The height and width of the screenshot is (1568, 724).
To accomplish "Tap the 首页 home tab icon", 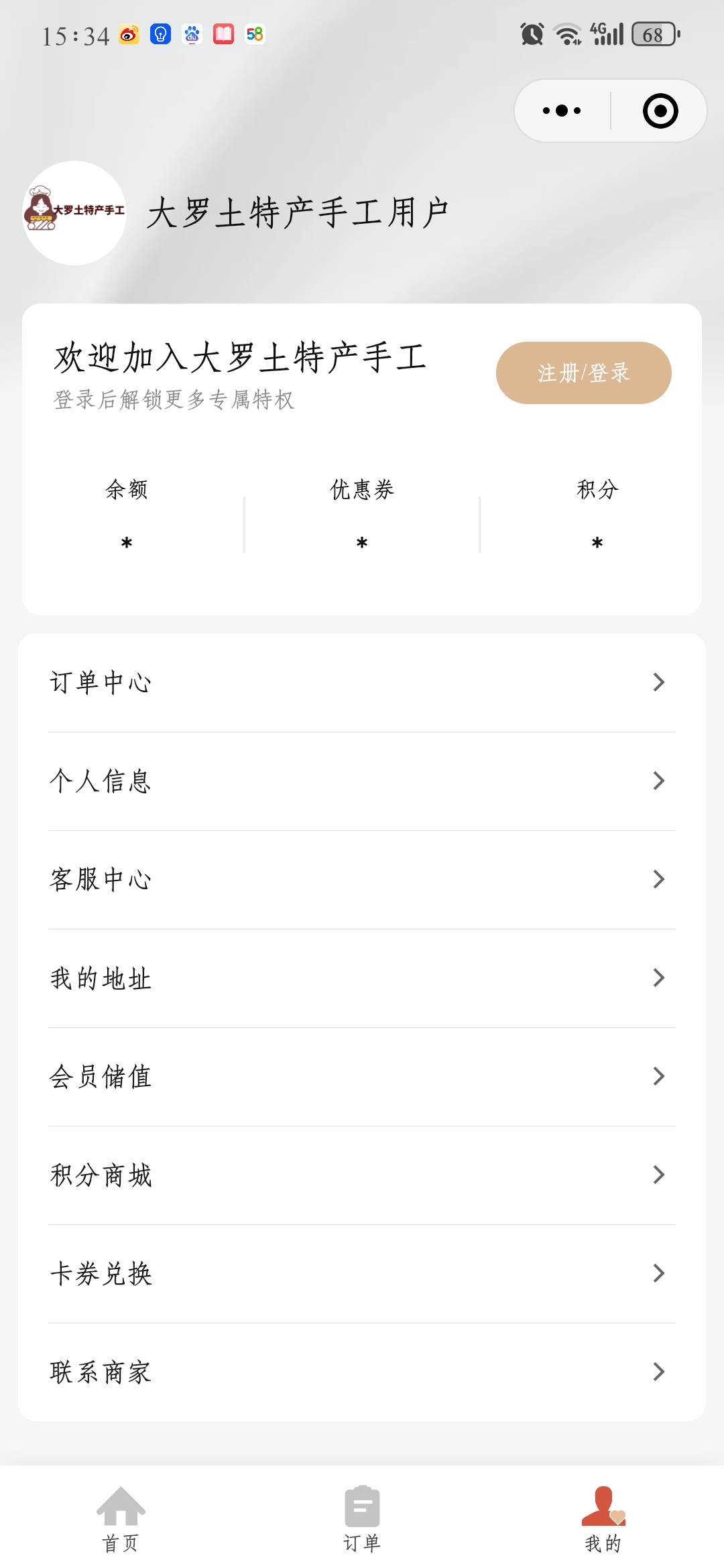I will [122, 1506].
